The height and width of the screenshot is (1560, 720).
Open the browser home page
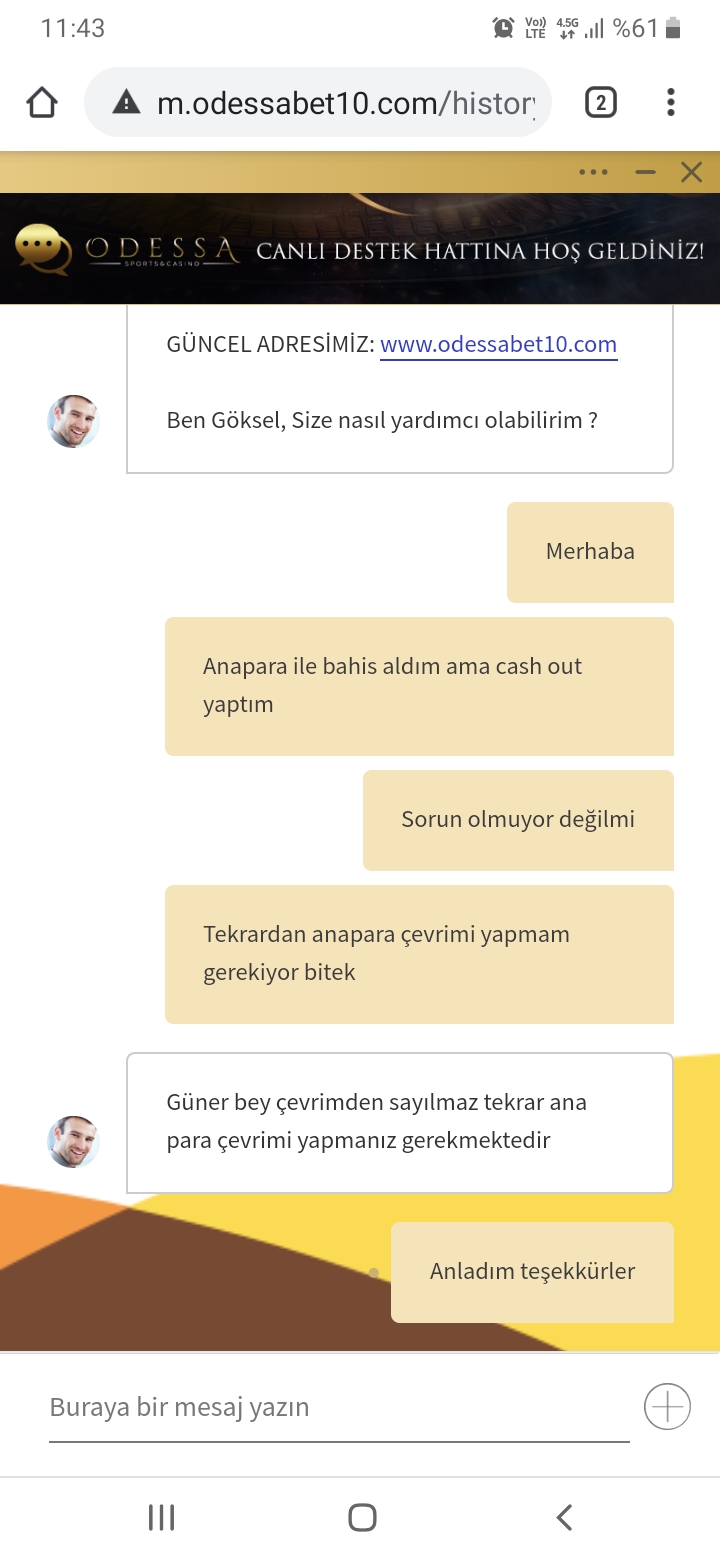tap(42, 102)
